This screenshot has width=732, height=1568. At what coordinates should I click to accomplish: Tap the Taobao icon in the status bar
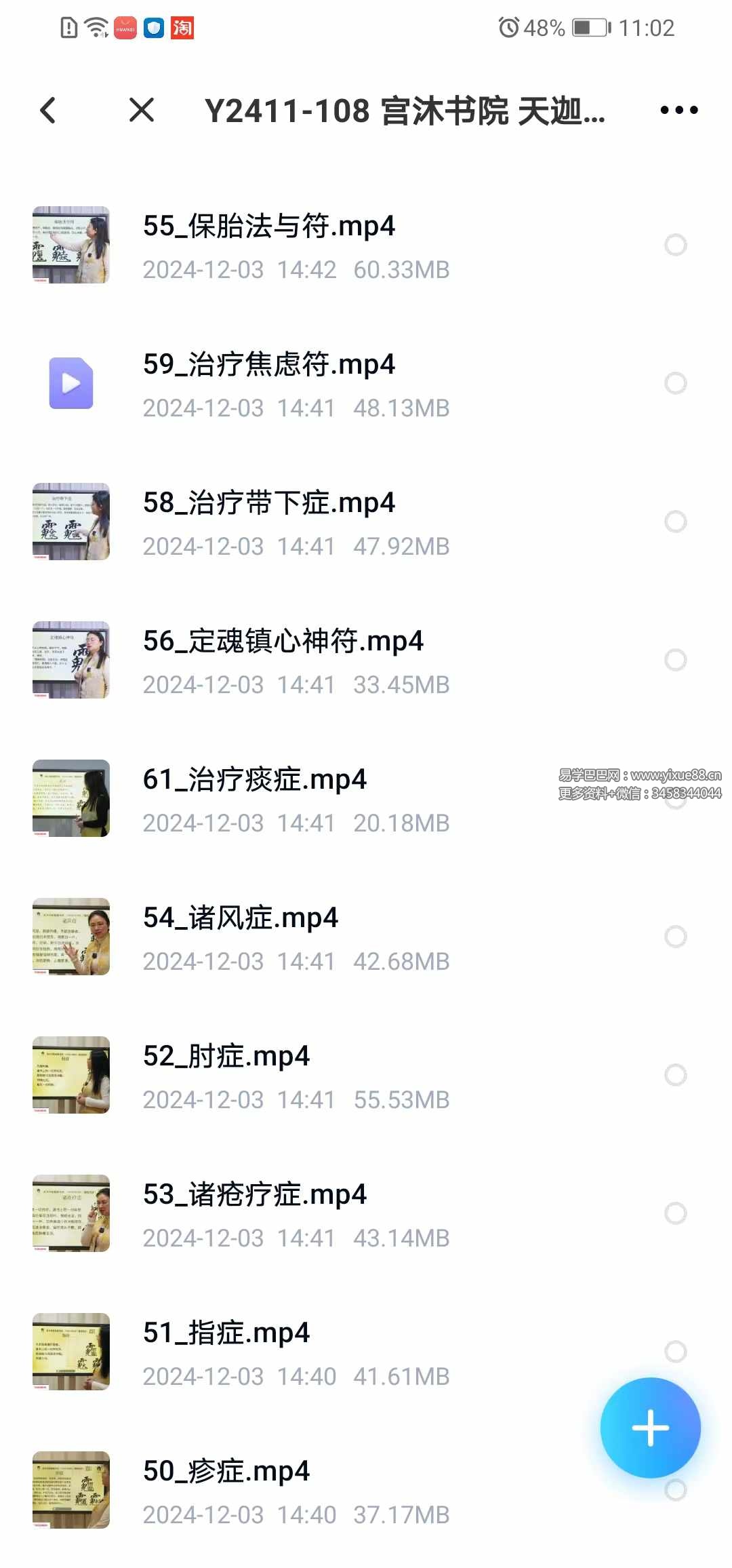[x=183, y=28]
